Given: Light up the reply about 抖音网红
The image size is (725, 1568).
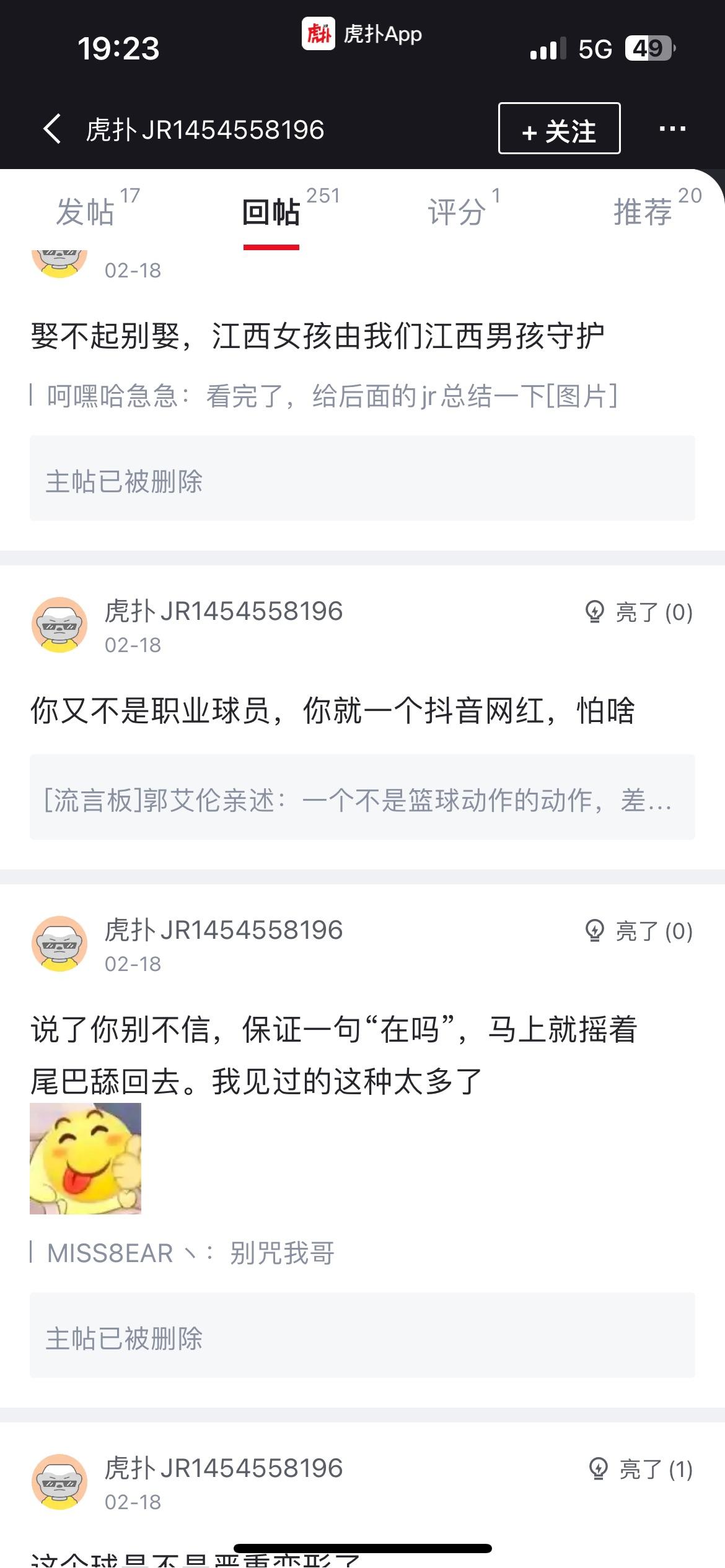Looking at the screenshot, I should pos(638,612).
